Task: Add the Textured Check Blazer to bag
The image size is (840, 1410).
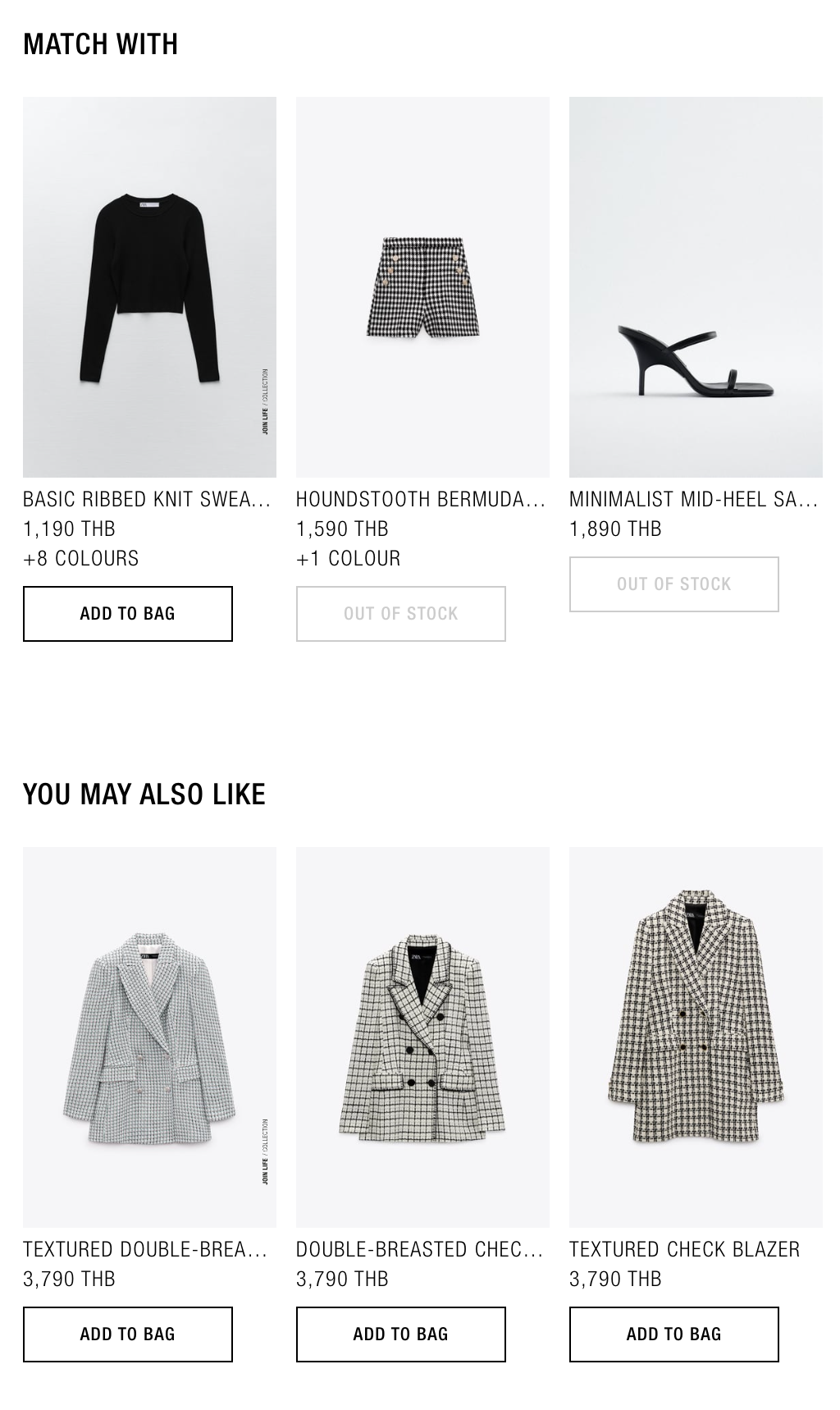Action: (x=673, y=1334)
